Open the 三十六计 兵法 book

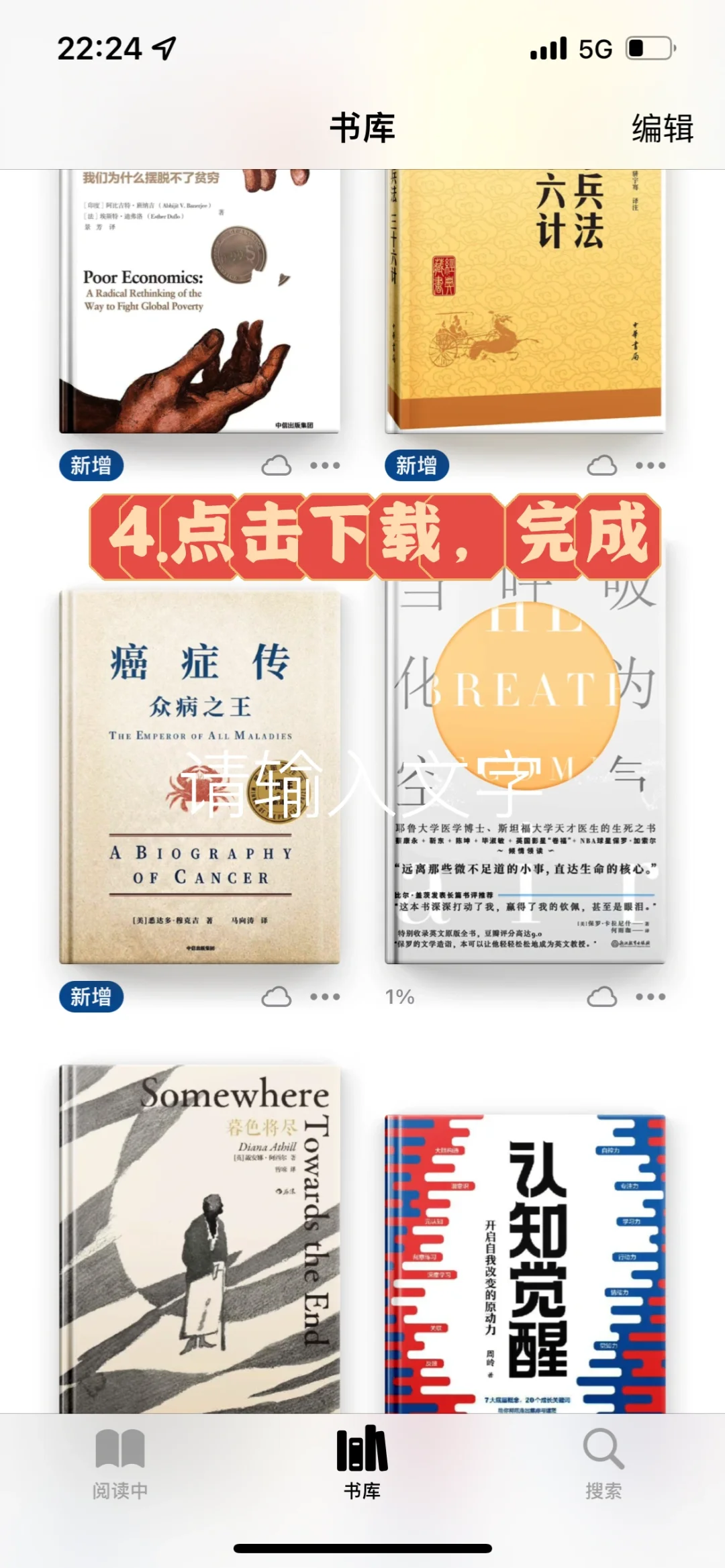(x=525, y=301)
